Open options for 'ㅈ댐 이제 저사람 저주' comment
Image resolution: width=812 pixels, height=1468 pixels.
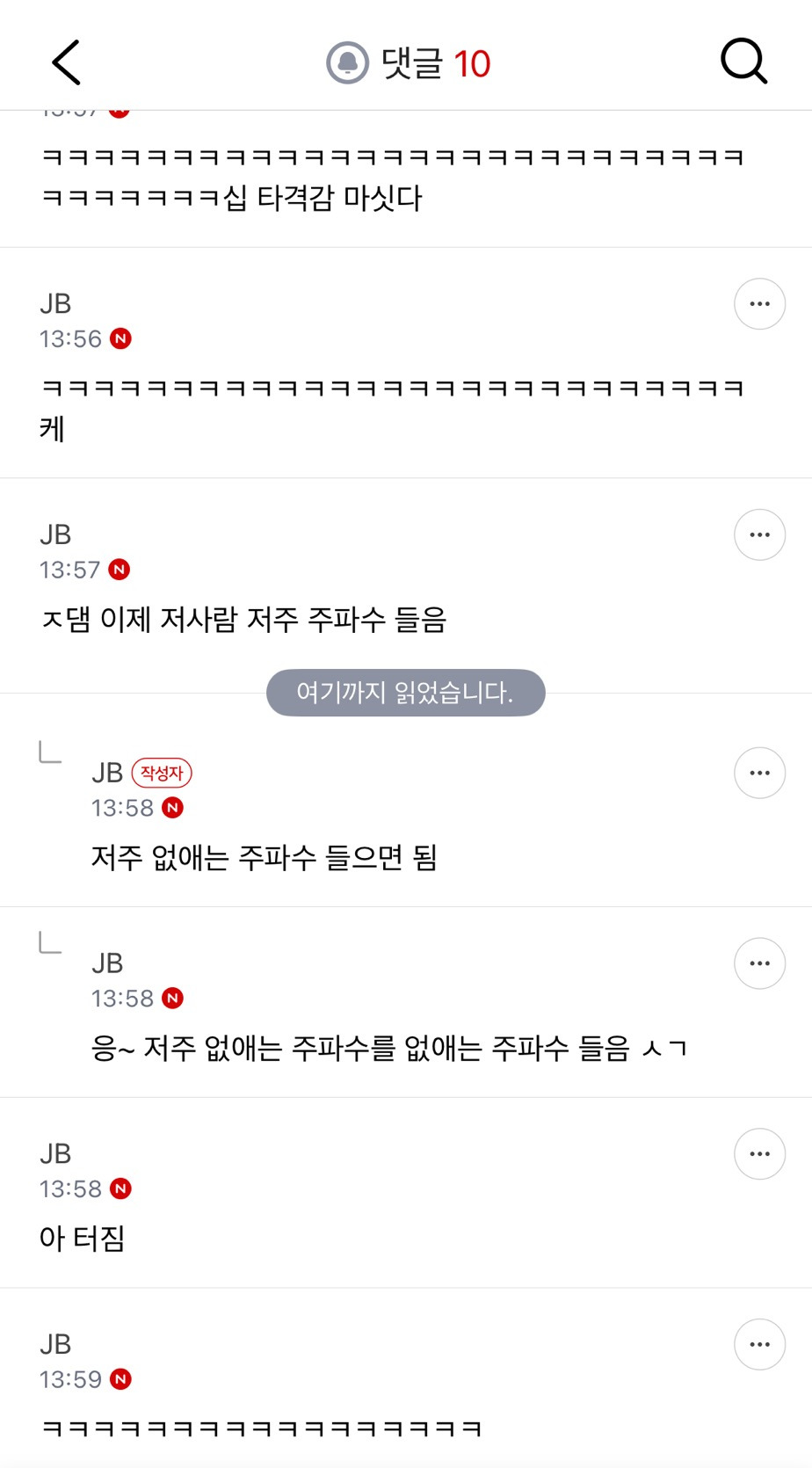tap(759, 535)
